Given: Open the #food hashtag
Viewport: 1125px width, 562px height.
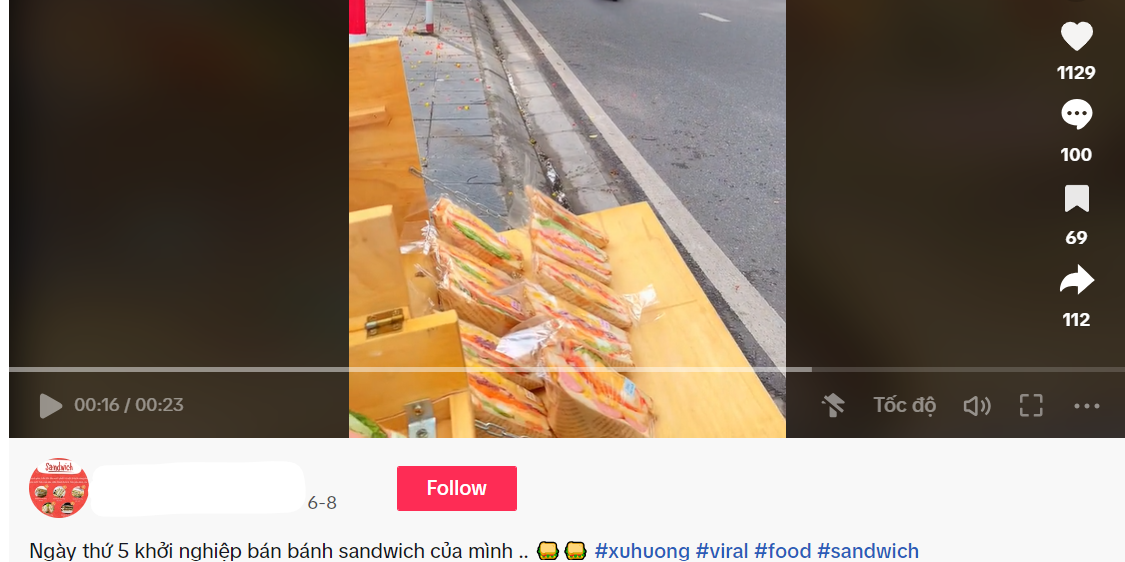Looking at the screenshot, I should click(x=782, y=551).
